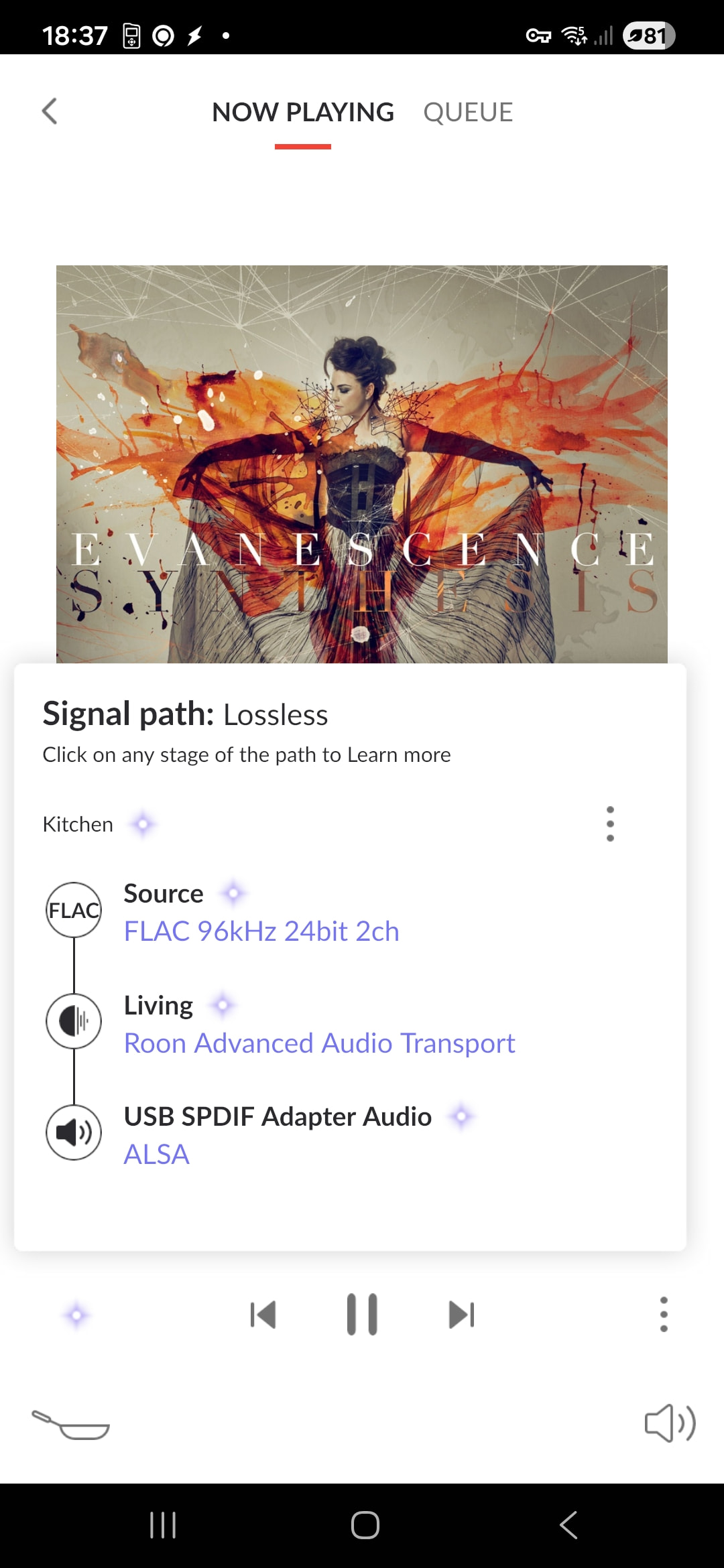This screenshot has width=724, height=1568.
Task: Open the Kitchen zone overflow menu
Action: point(610,824)
